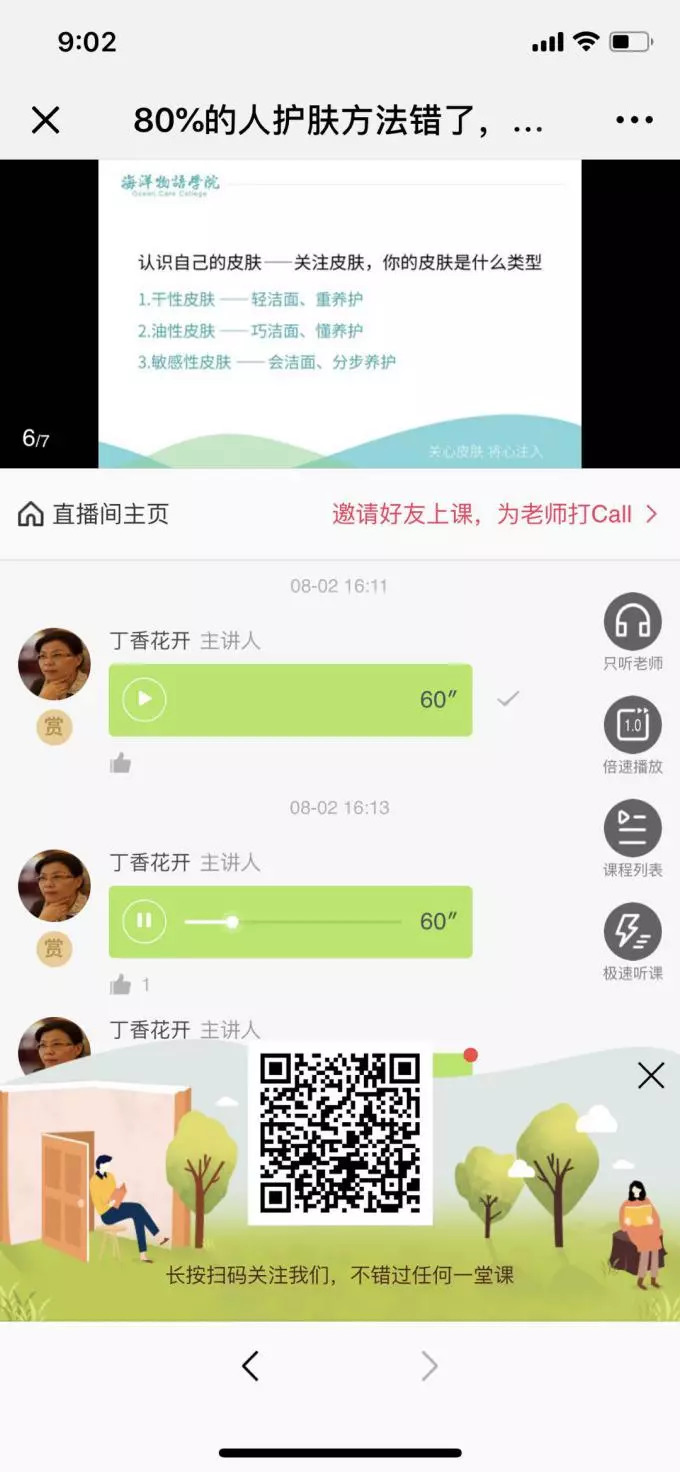Tip the speaker via first 赏 badge
This screenshot has width=680, height=1472.
click(x=54, y=727)
